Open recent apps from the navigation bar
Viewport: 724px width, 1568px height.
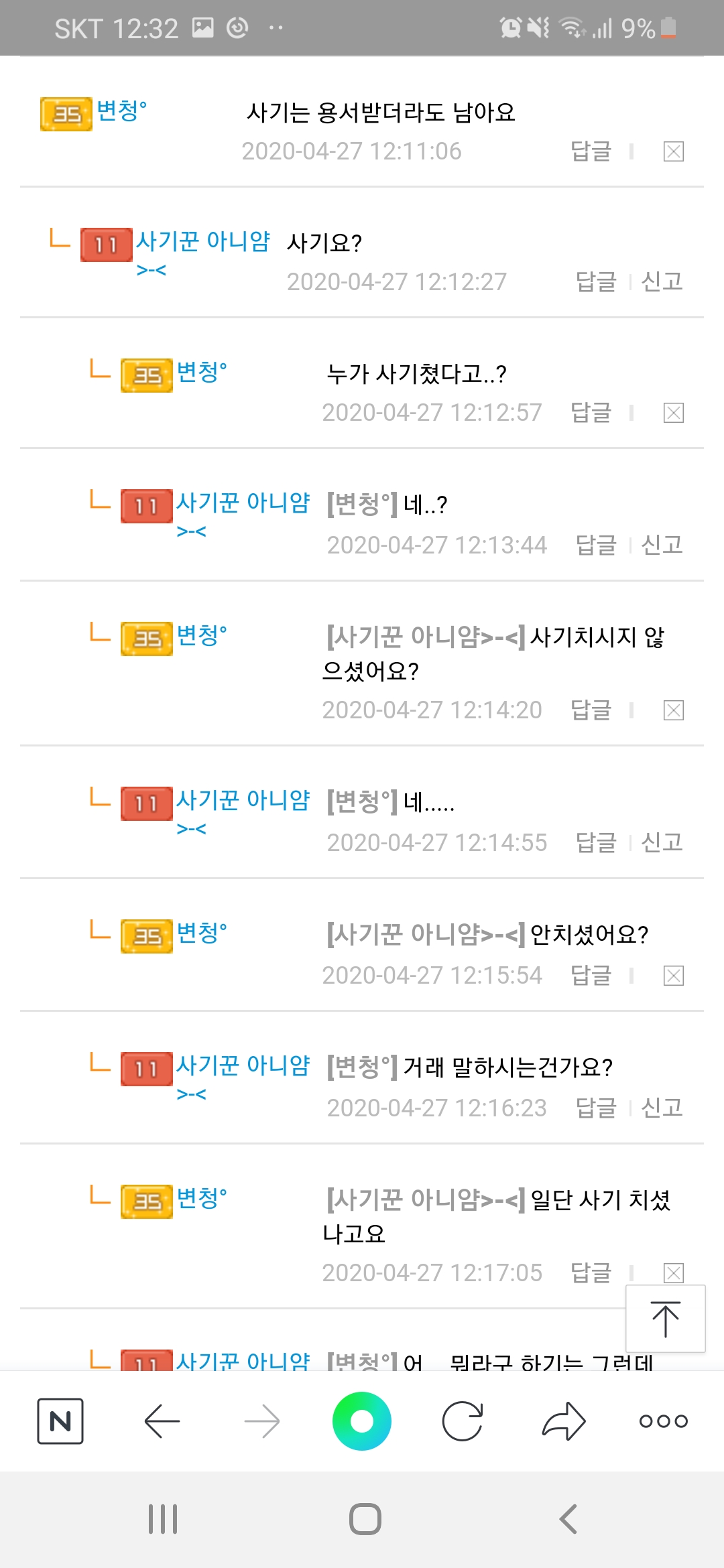click(x=163, y=1519)
